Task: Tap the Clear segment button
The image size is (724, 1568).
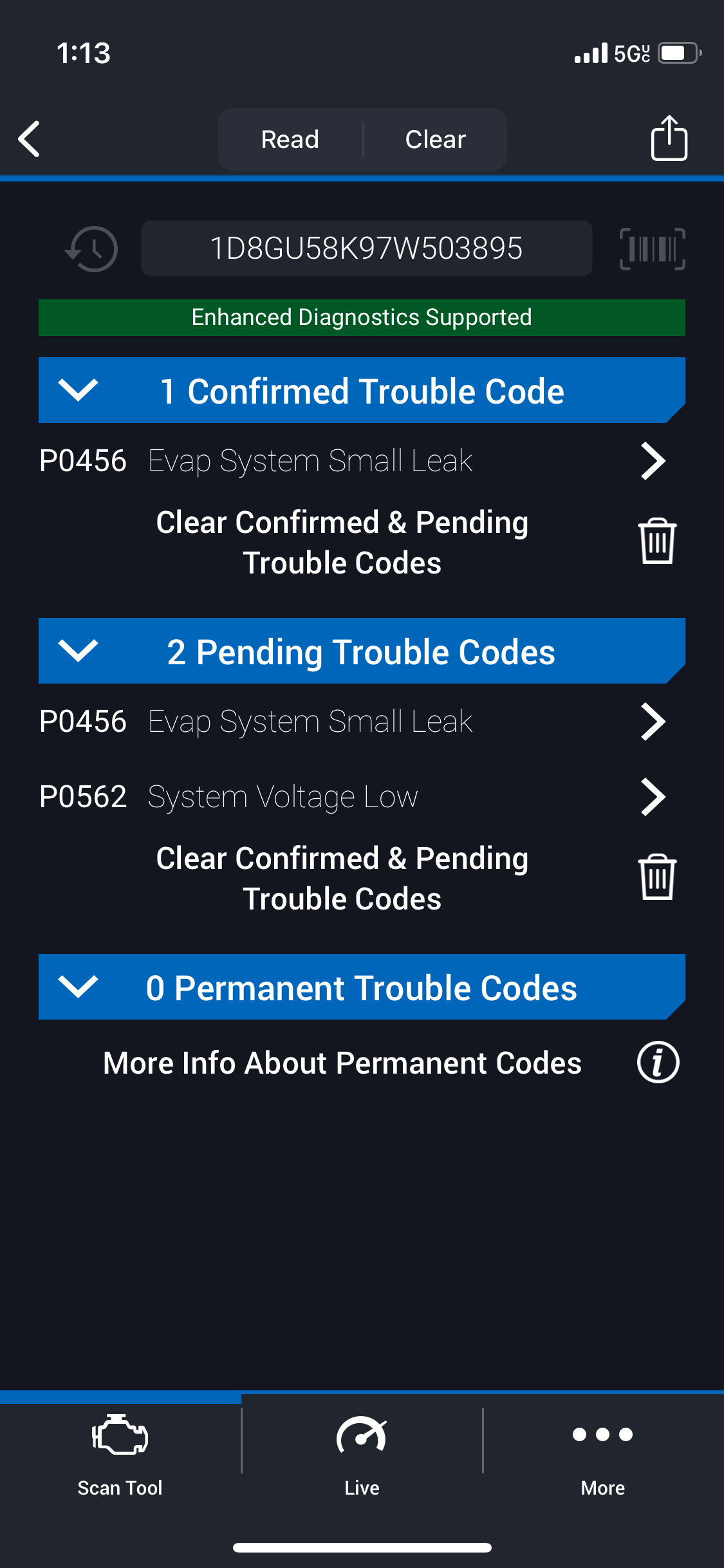Action: (x=436, y=139)
